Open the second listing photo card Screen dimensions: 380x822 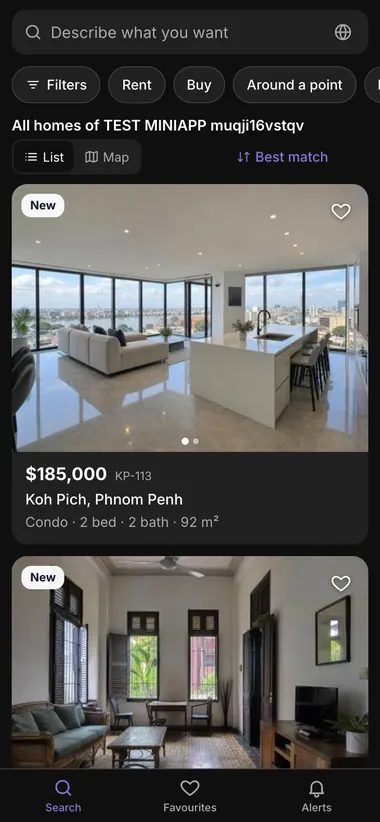pyautogui.click(x=190, y=663)
